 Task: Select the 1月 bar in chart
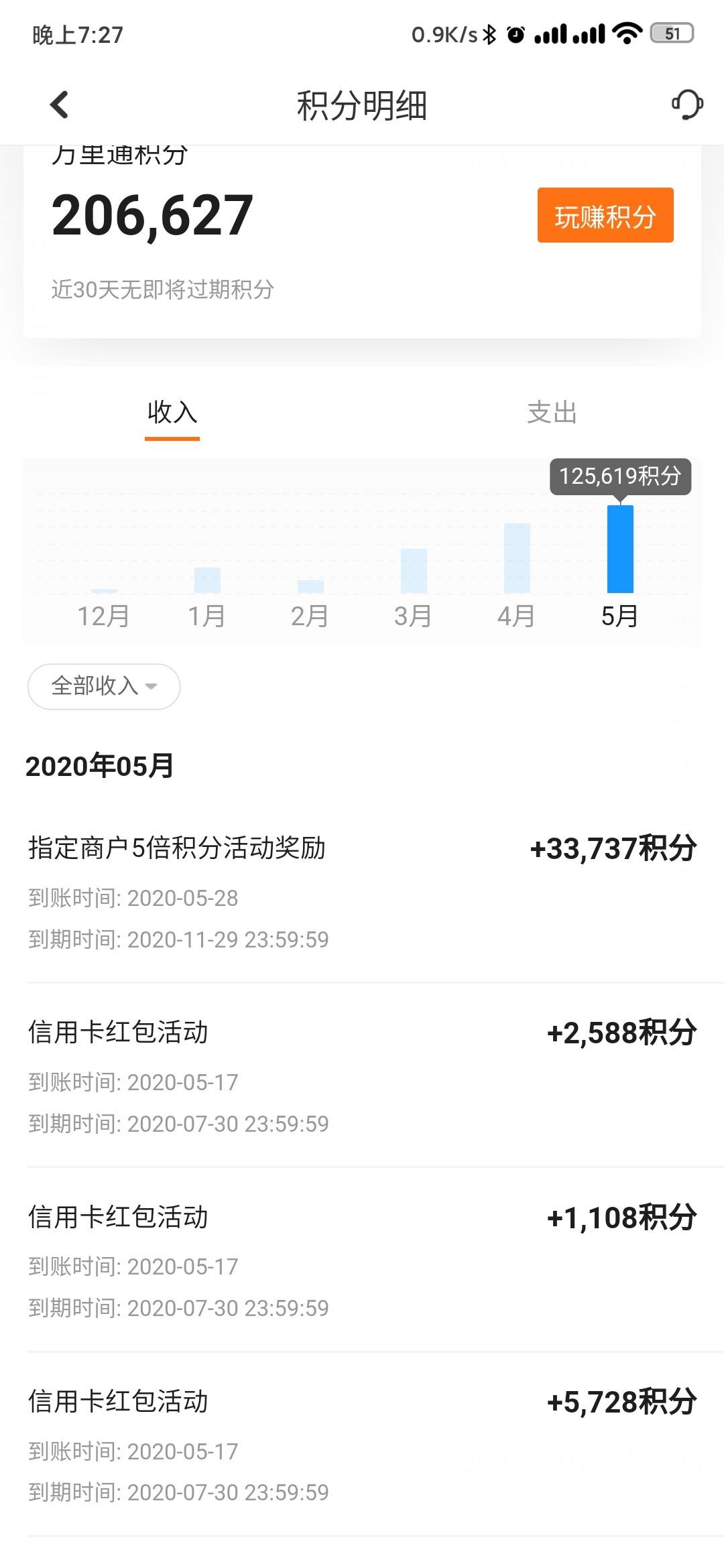pyautogui.click(x=207, y=580)
